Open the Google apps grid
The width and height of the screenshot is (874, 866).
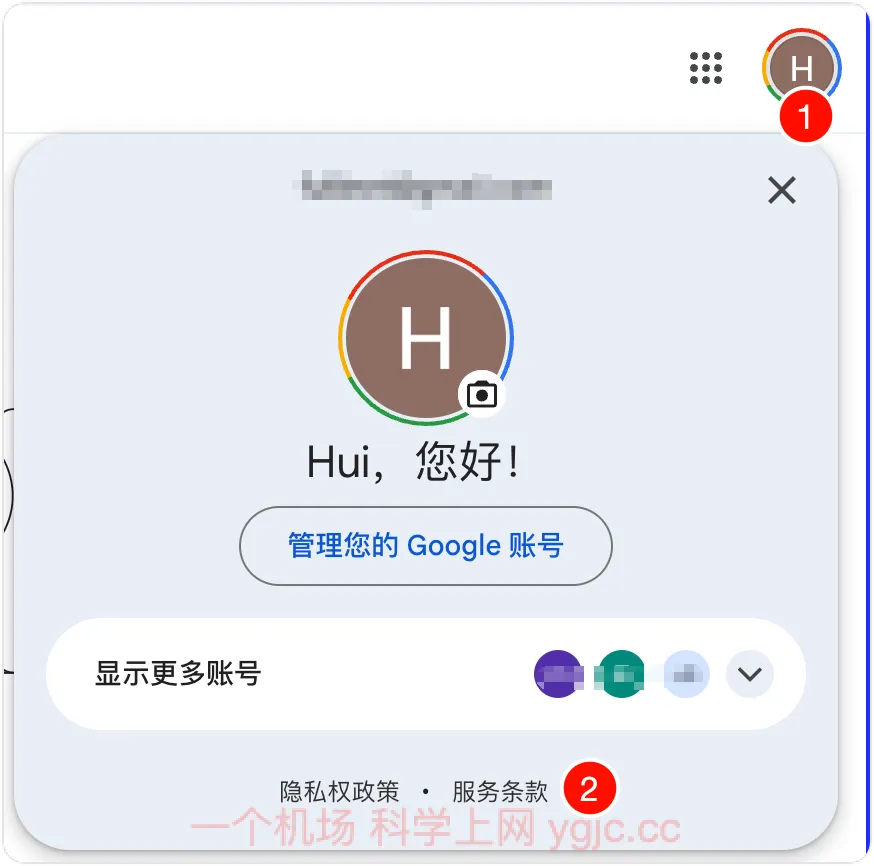pyautogui.click(x=707, y=68)
